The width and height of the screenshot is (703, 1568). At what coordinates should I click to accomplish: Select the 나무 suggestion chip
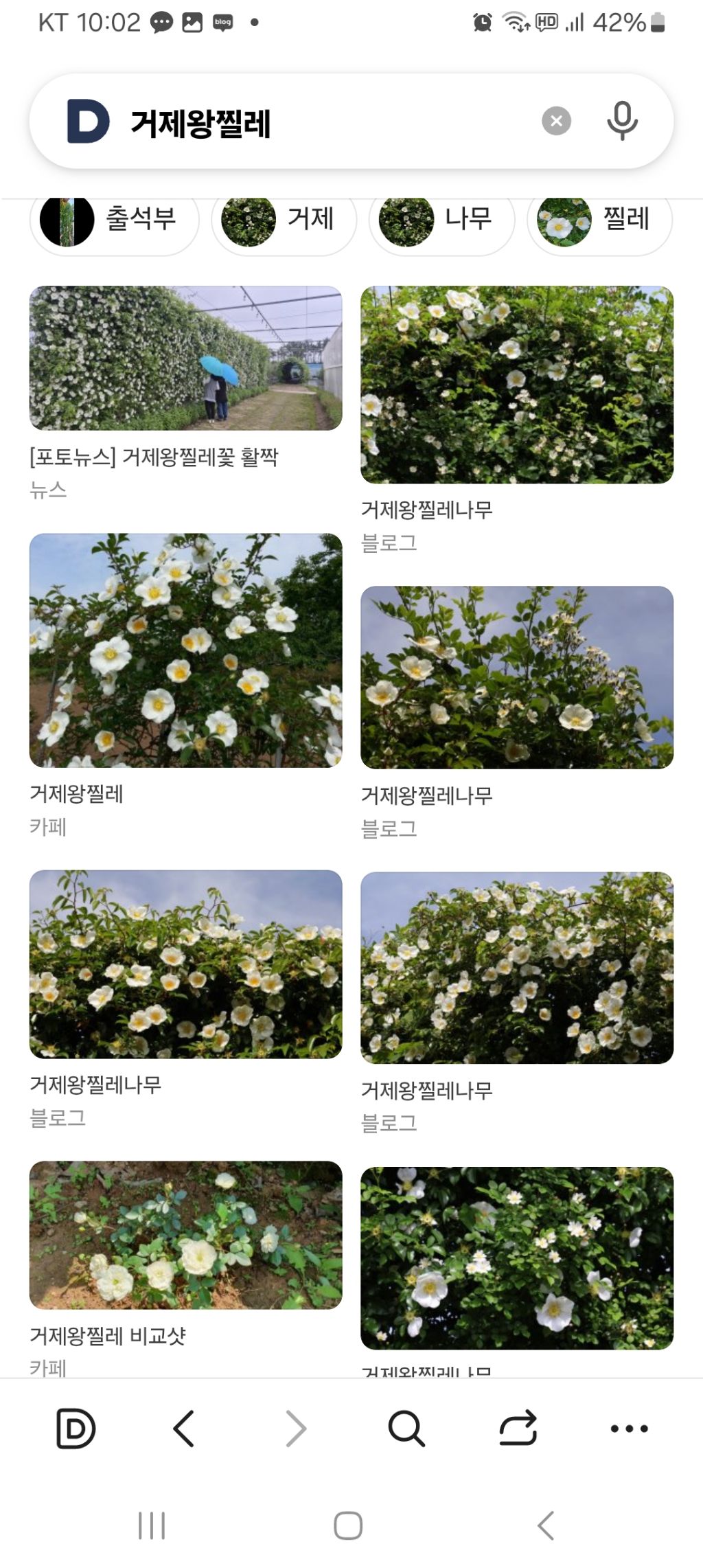tap(441, 220)
